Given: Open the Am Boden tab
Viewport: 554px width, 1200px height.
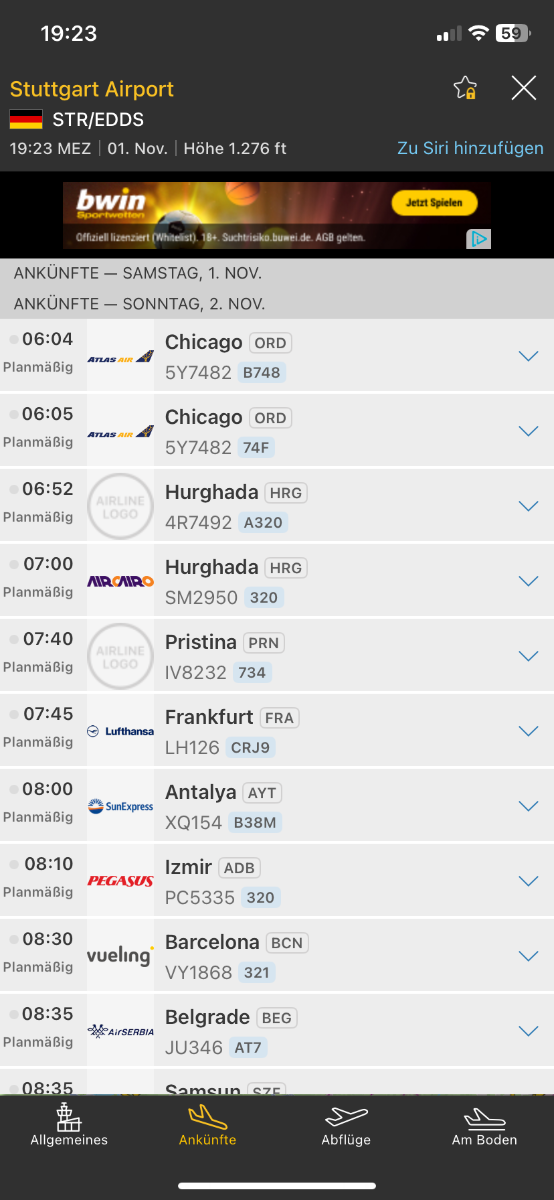Looking at the screenshot, I should (x=484, y=1126).
